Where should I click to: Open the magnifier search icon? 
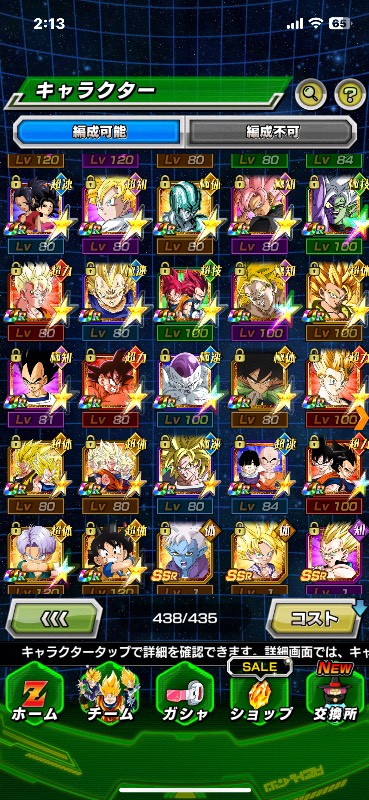click(x=310, y=93)
